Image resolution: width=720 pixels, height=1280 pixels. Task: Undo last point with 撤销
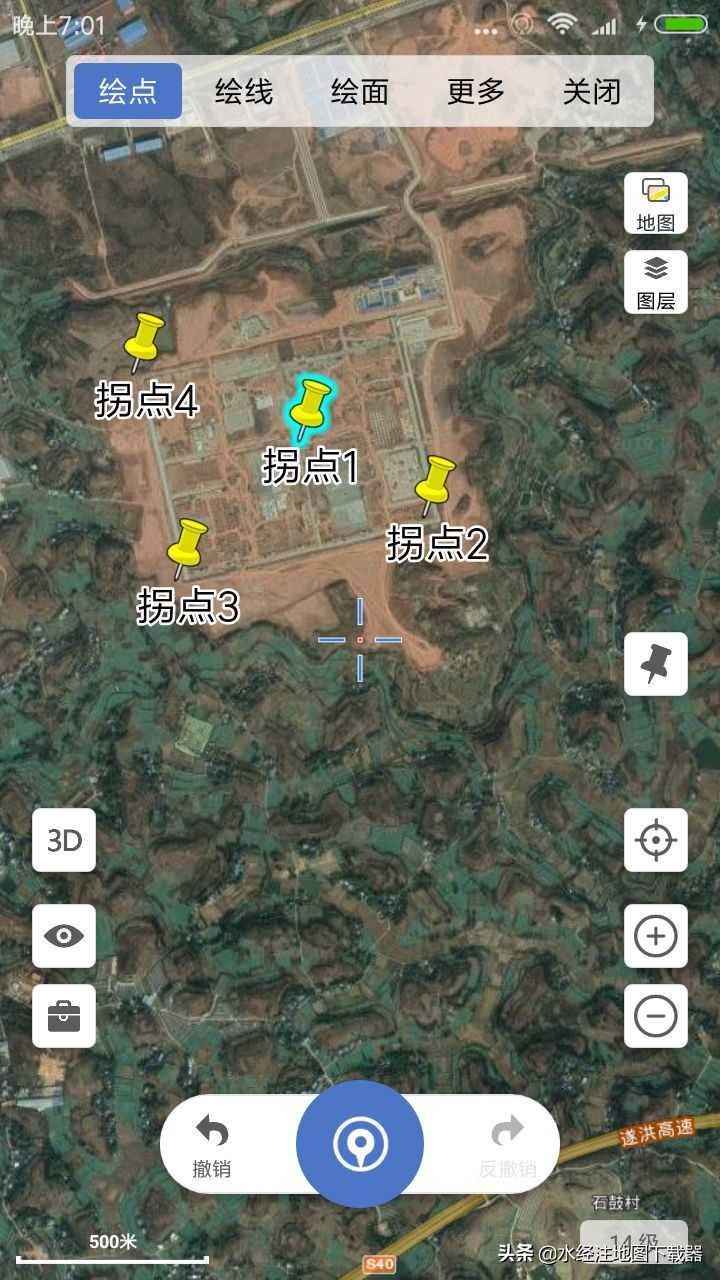click(x=211, y=1145)
